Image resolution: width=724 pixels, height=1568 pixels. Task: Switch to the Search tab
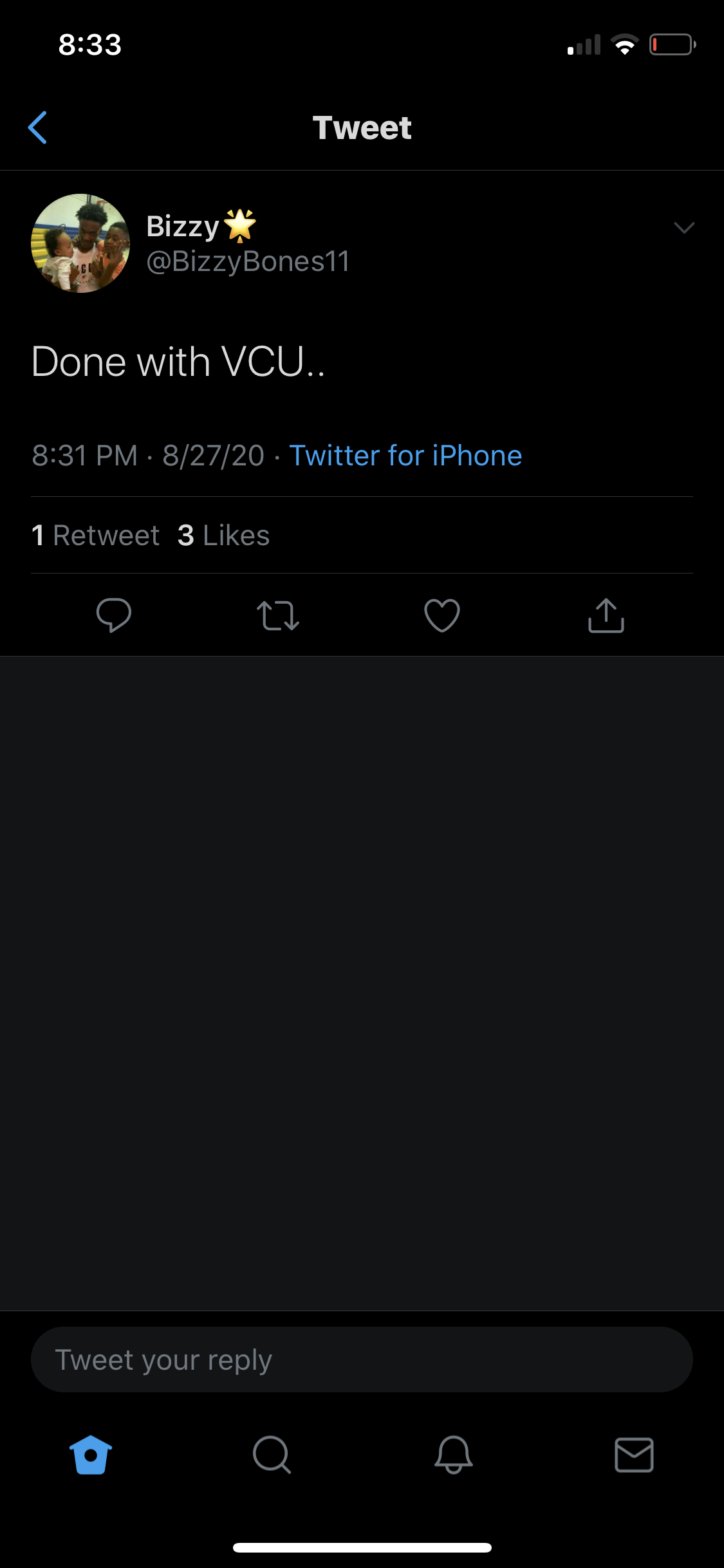point(272,1455)
